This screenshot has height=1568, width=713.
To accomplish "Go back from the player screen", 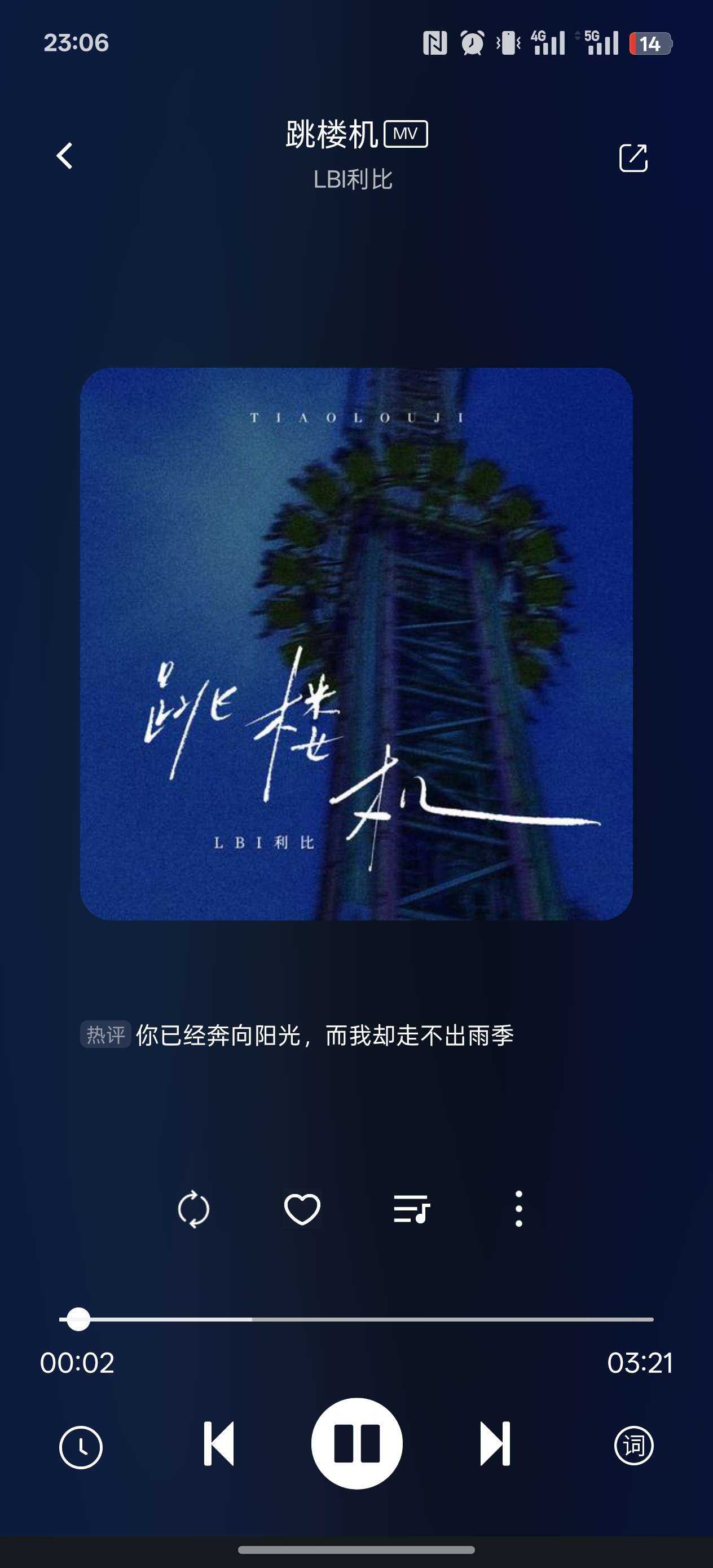I will click(x=64, y=156).
